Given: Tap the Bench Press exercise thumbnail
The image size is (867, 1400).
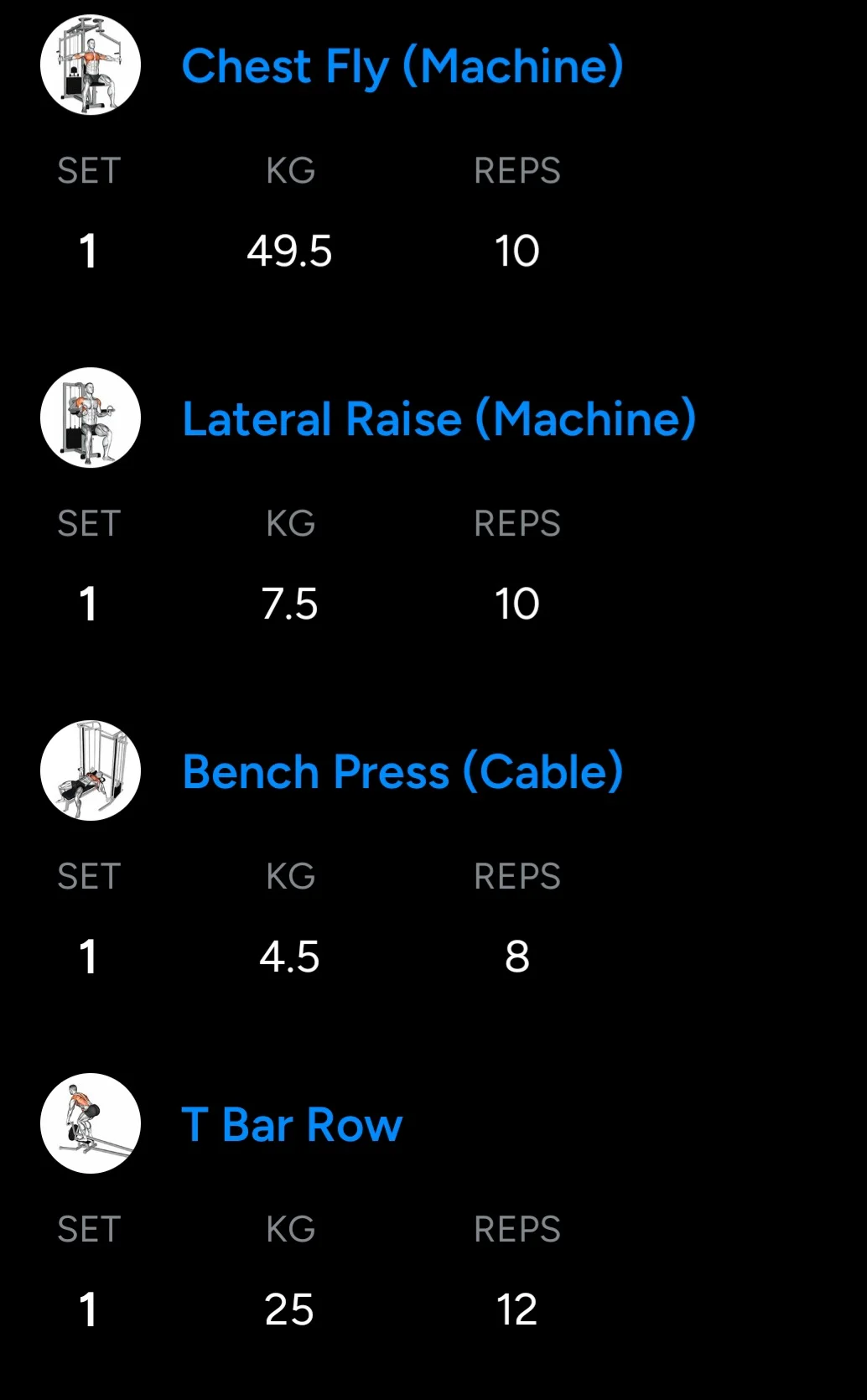Looking at the screenshot, I should 91,771.
